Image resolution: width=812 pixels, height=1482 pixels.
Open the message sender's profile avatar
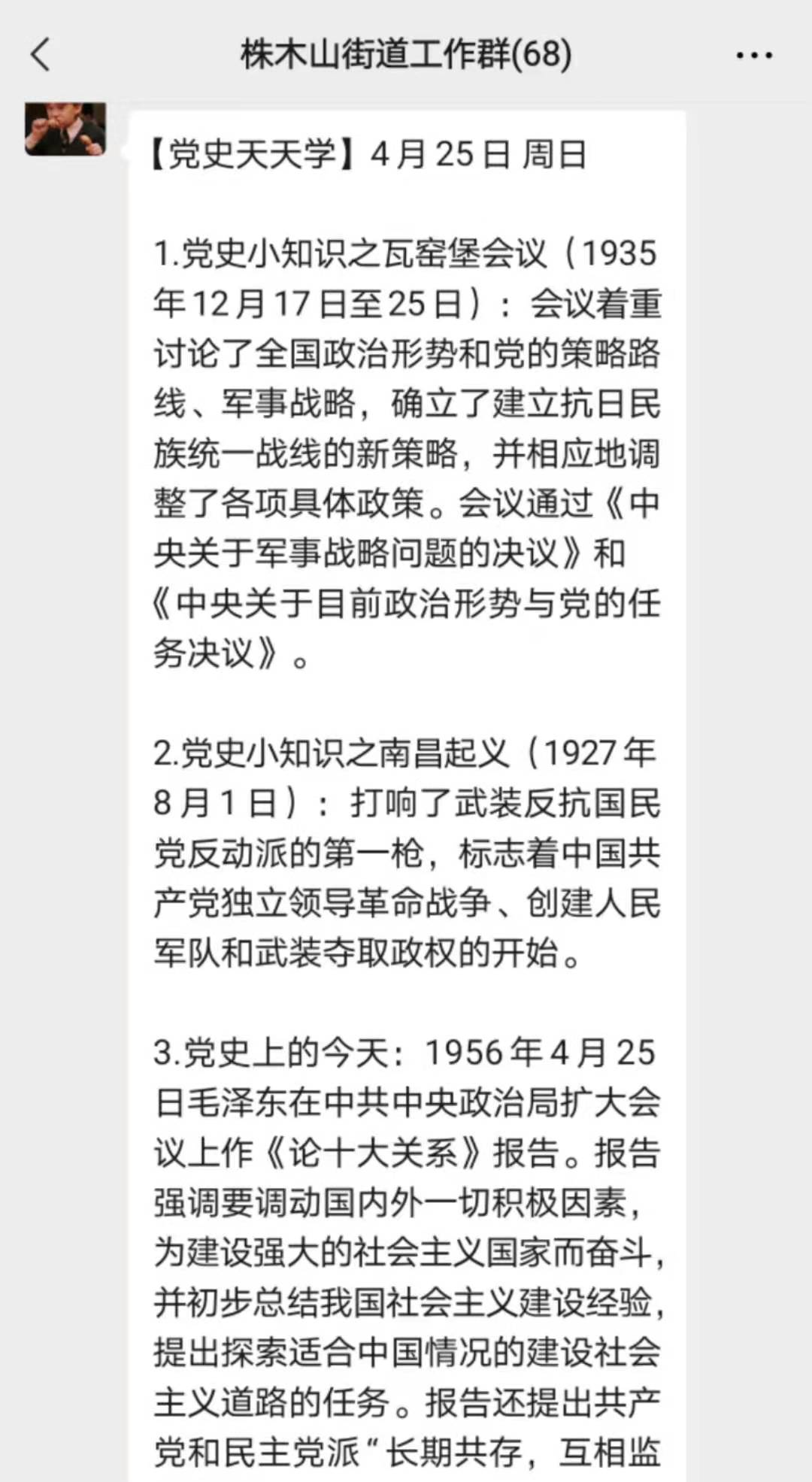point(65,129)
